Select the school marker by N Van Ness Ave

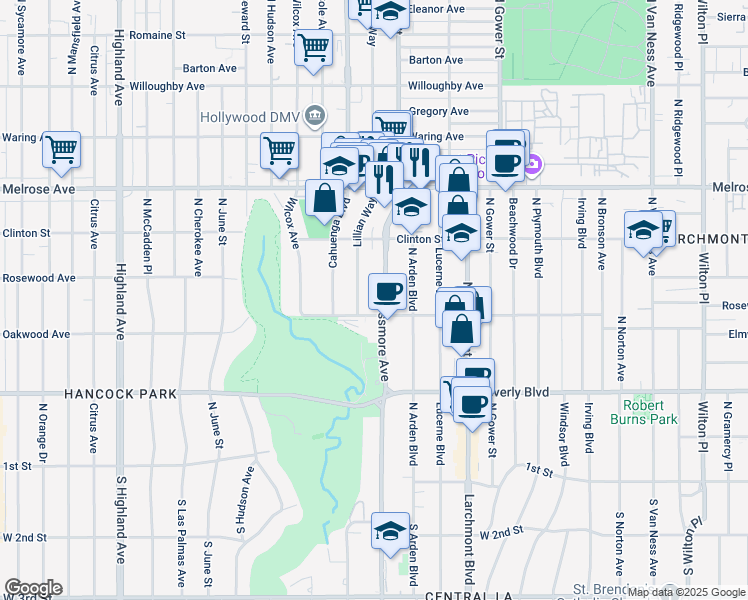pos(642,230)
